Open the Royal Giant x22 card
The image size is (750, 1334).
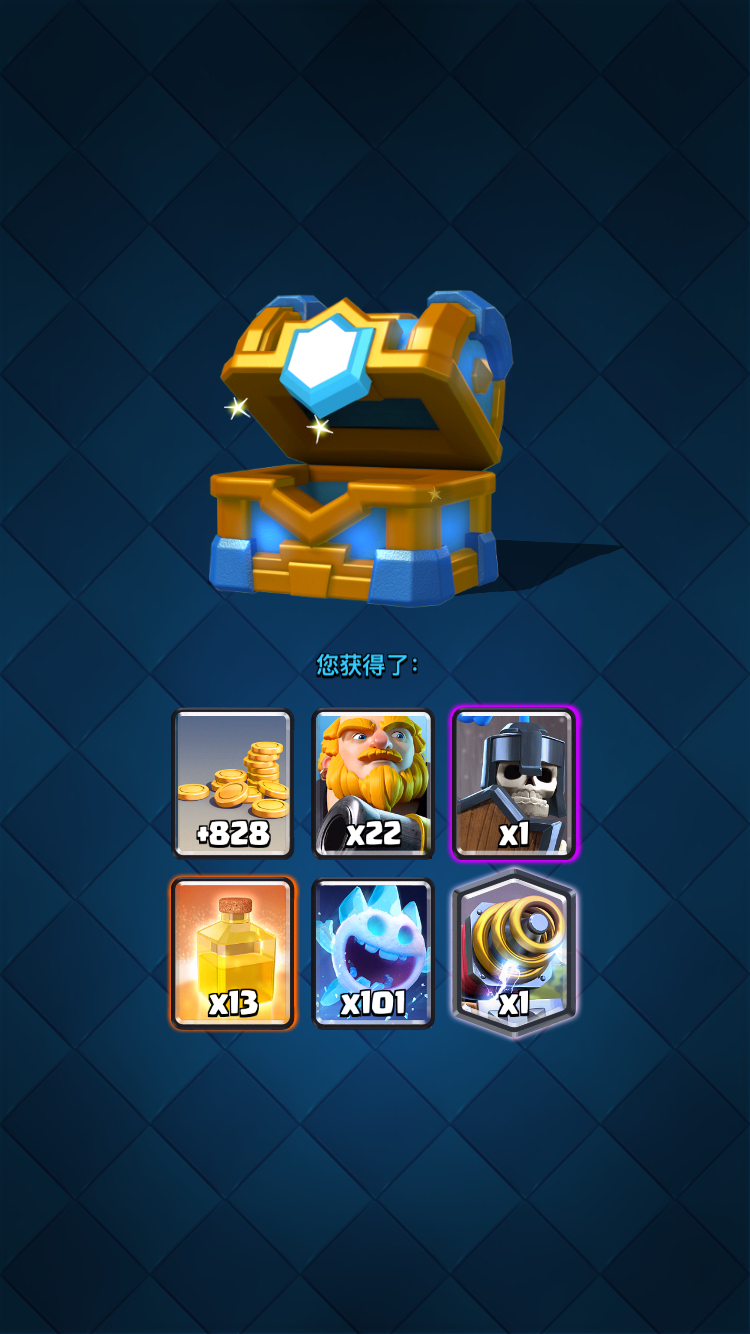tap(373, 783)
